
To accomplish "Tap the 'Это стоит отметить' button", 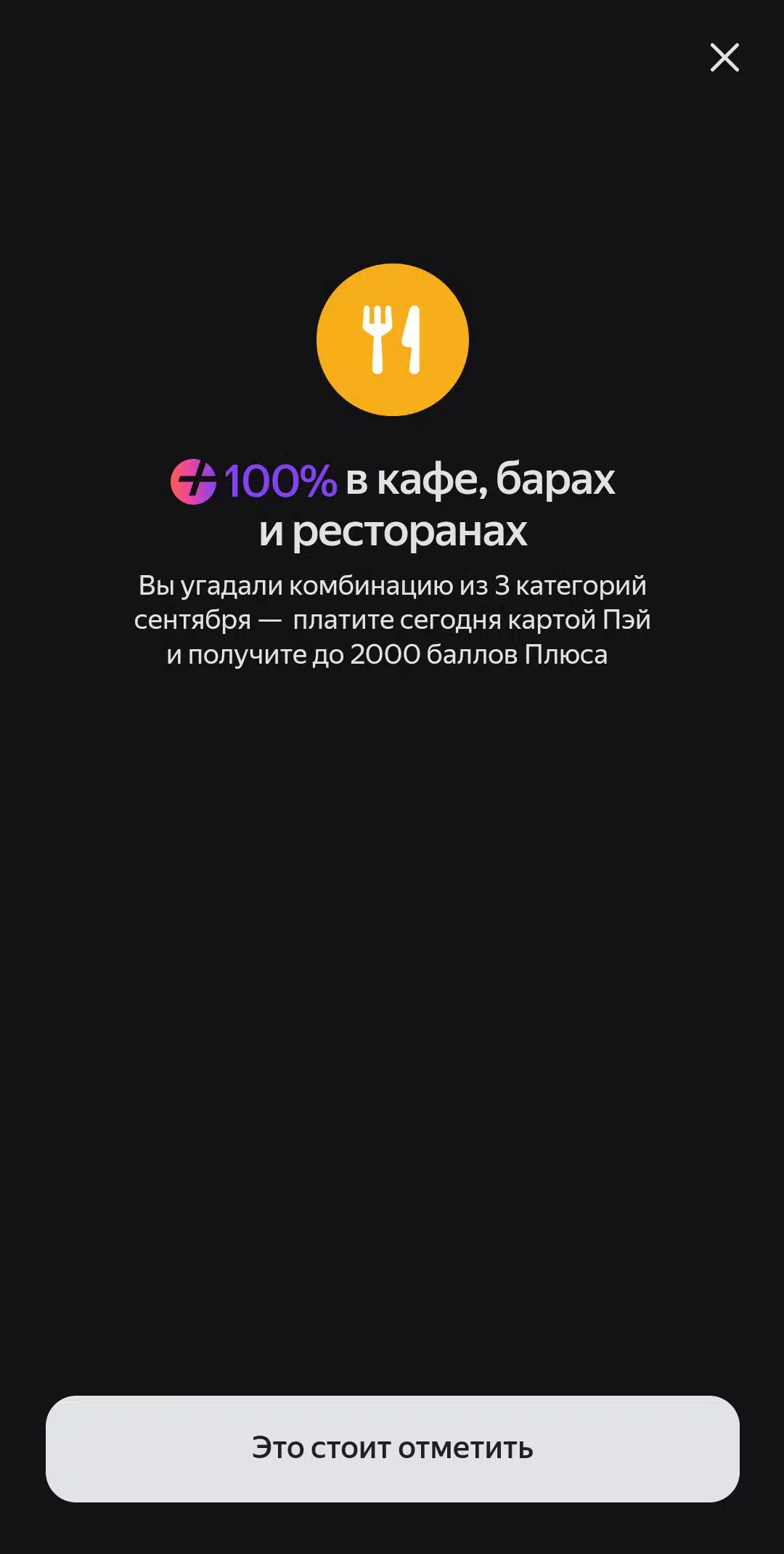I will click(x=392, y=1449).
